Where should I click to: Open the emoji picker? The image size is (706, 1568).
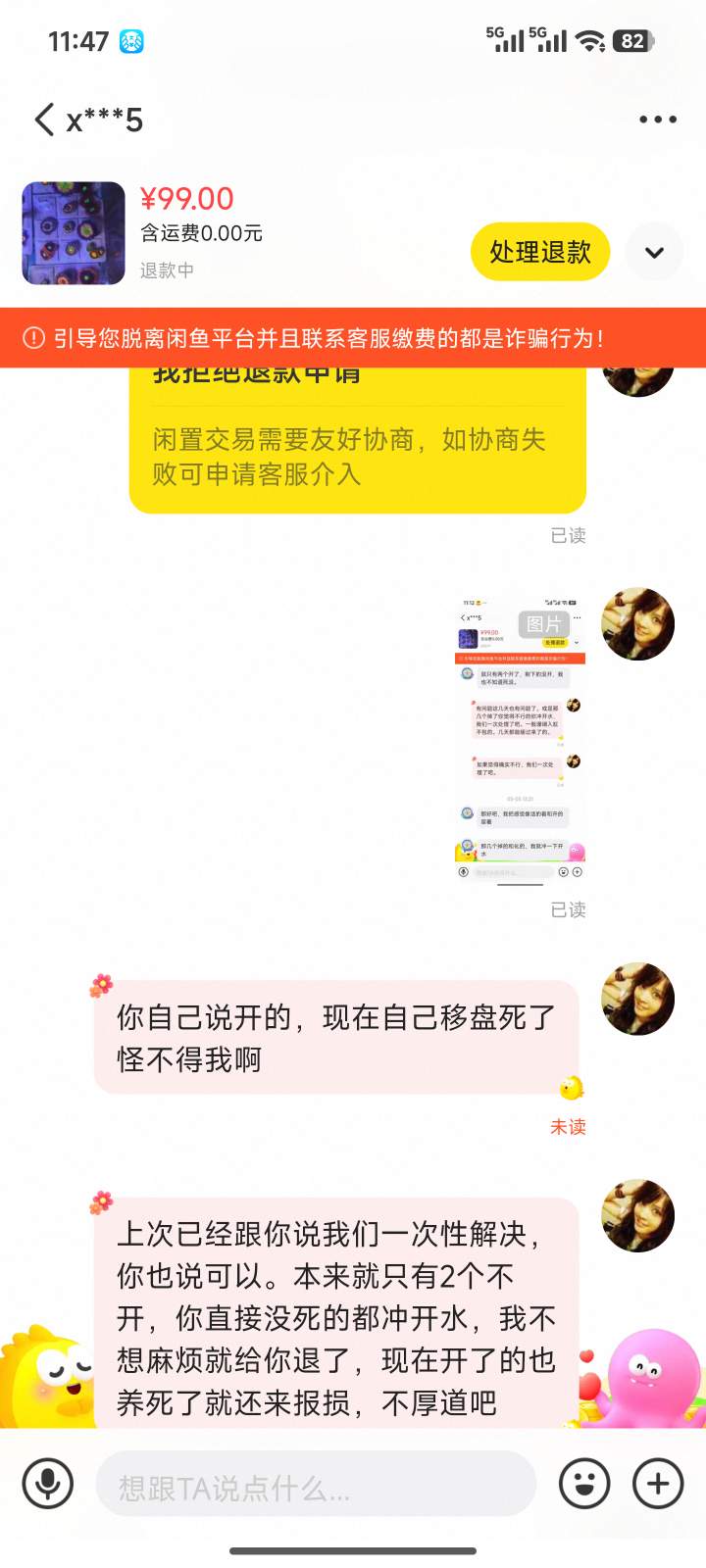pos(584,1484)
